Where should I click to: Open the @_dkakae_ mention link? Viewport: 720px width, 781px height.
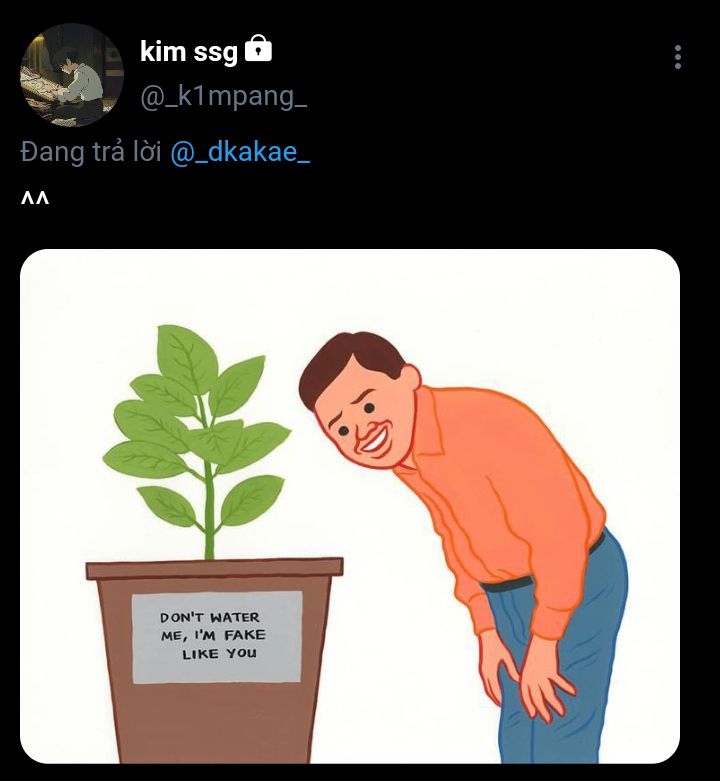pyautogui.click(x=240, y=153)
